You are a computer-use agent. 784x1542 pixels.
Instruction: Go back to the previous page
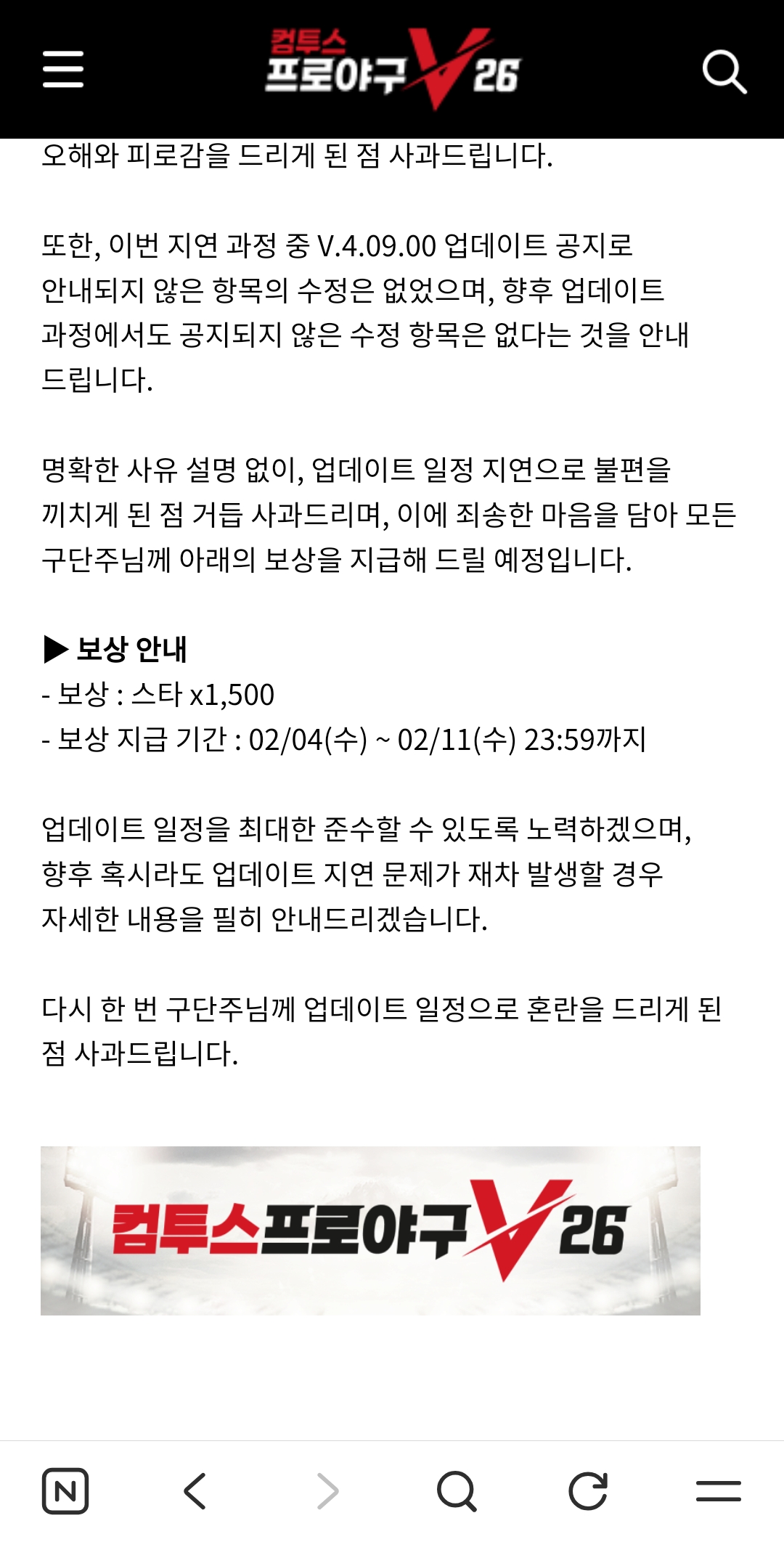tap(195, 1492)
